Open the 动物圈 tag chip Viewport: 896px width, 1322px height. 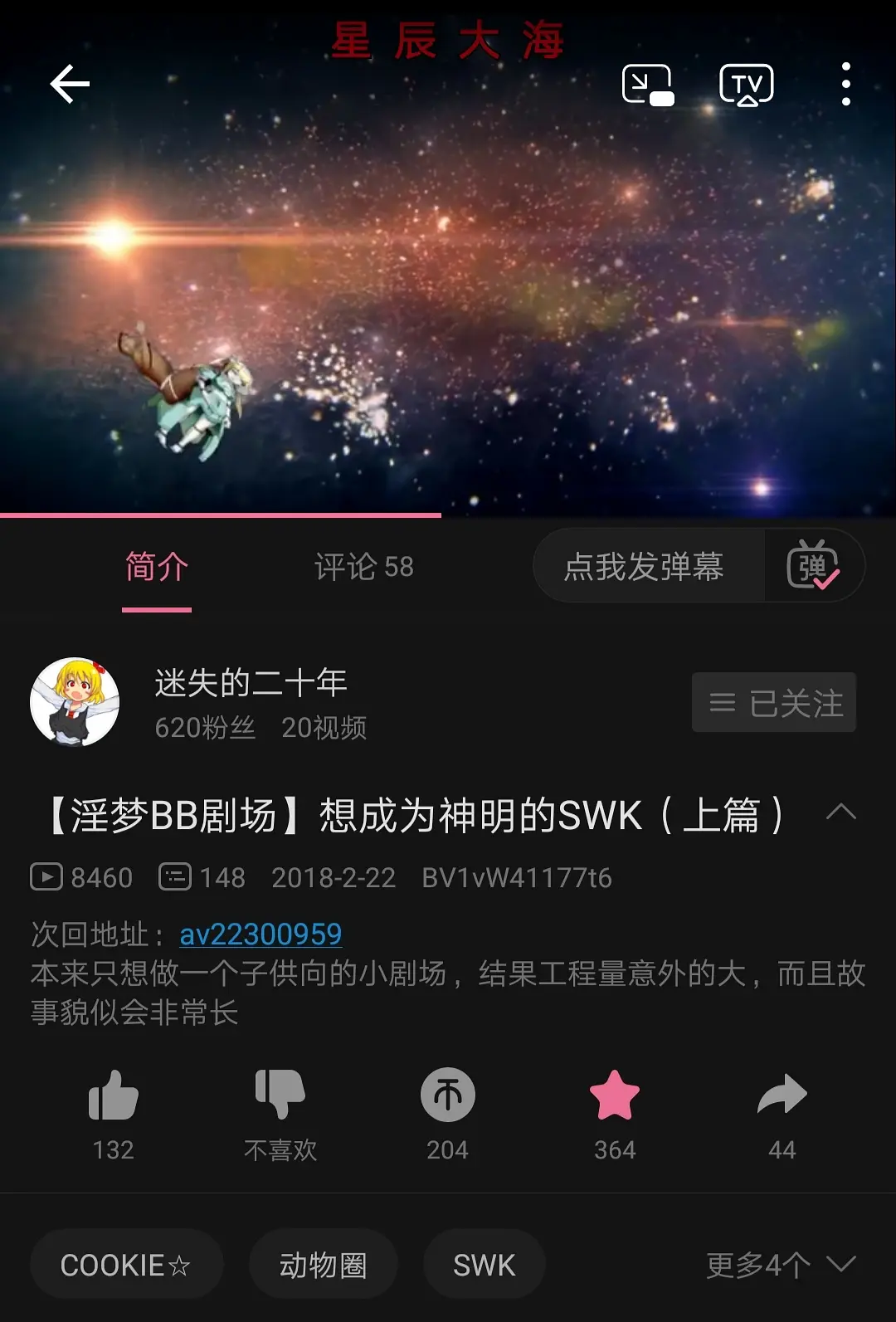coord(323,1265)
